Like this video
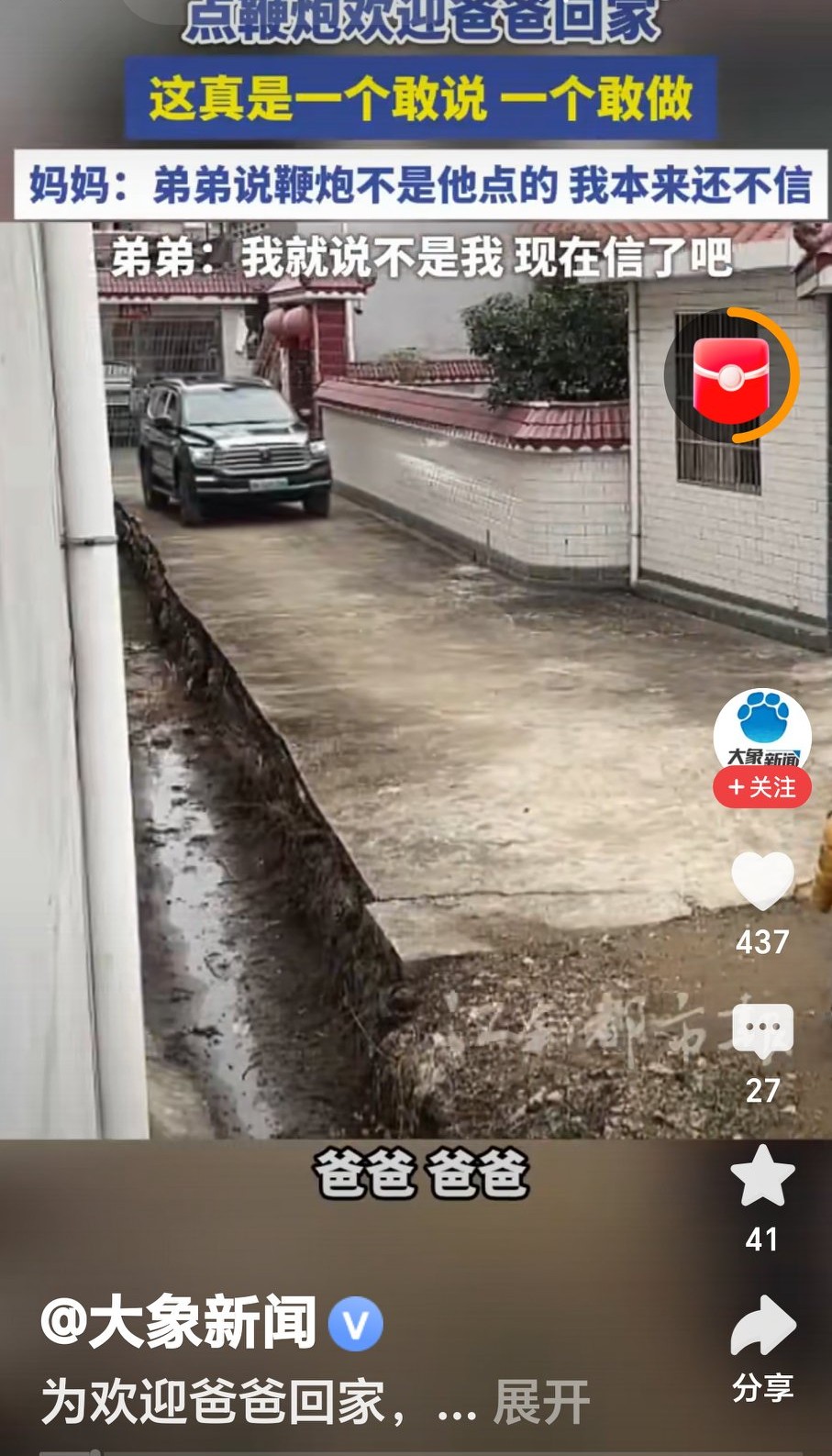Screen dimensions: 832x1456 coord(762,881)
